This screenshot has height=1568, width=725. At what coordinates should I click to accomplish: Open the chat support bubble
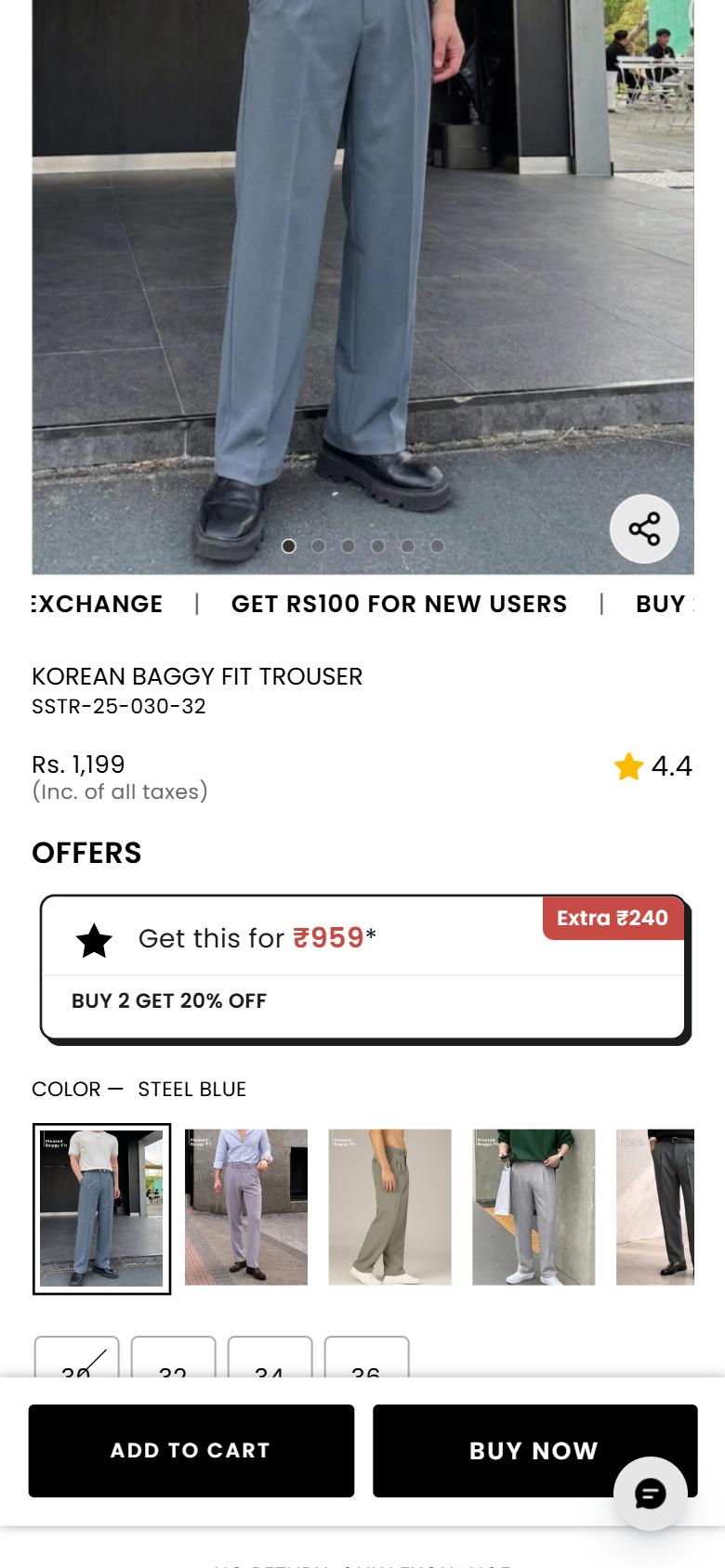click(x=651, y=1494)
